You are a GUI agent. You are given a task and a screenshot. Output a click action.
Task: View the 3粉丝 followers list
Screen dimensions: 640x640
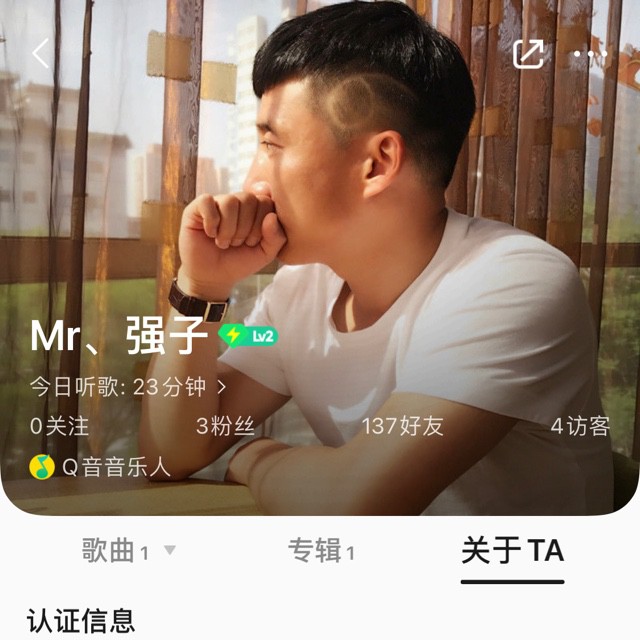tap(225, 427)
